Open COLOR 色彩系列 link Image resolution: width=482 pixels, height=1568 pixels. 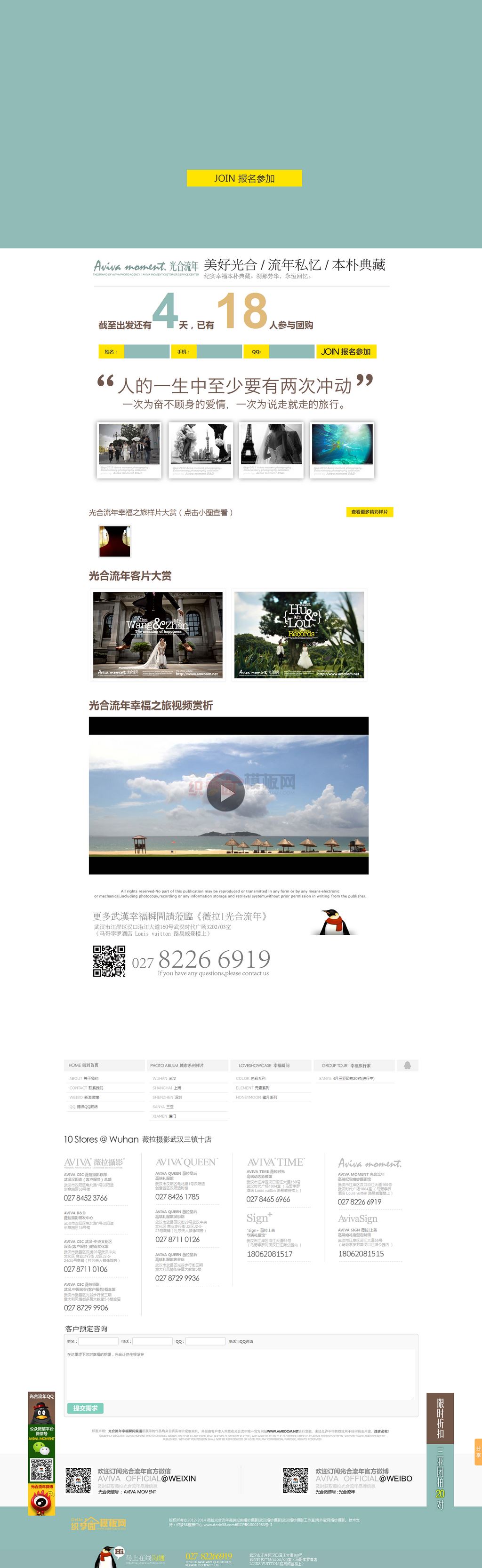pyautogui.click(x=250, y=1078)
